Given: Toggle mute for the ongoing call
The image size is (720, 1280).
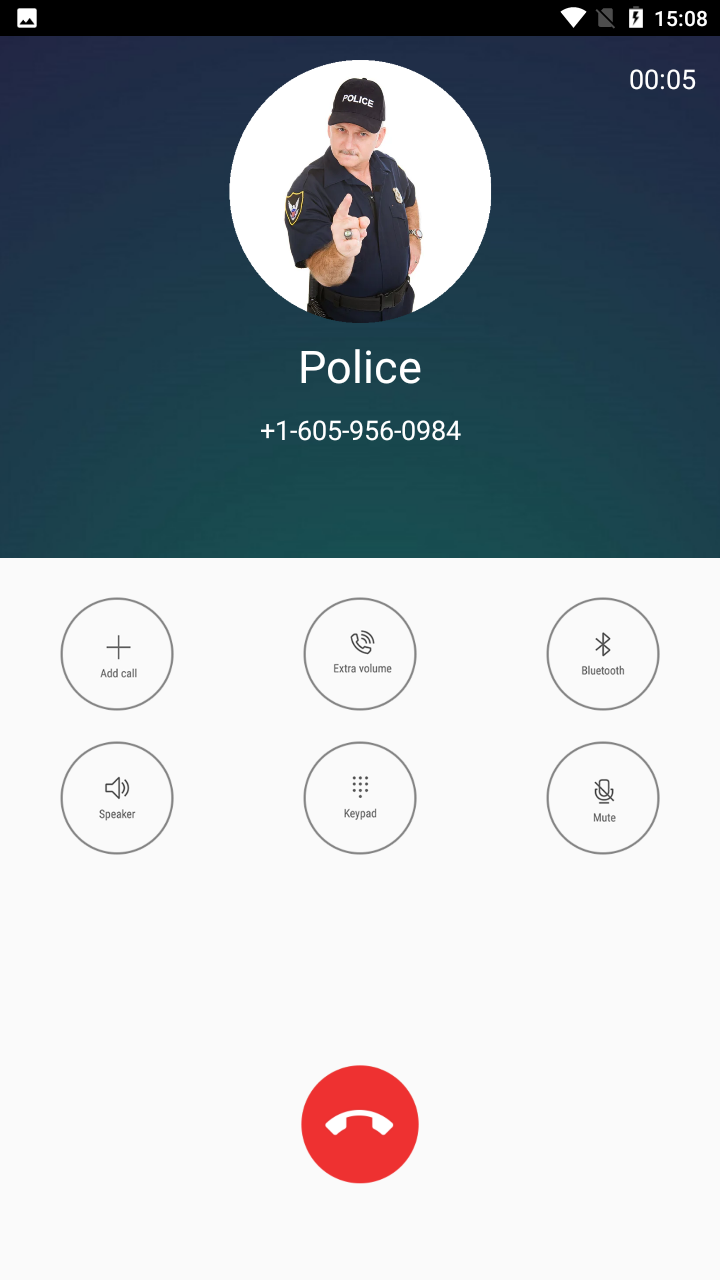Looking at the screenshot, I should [603, 797].
